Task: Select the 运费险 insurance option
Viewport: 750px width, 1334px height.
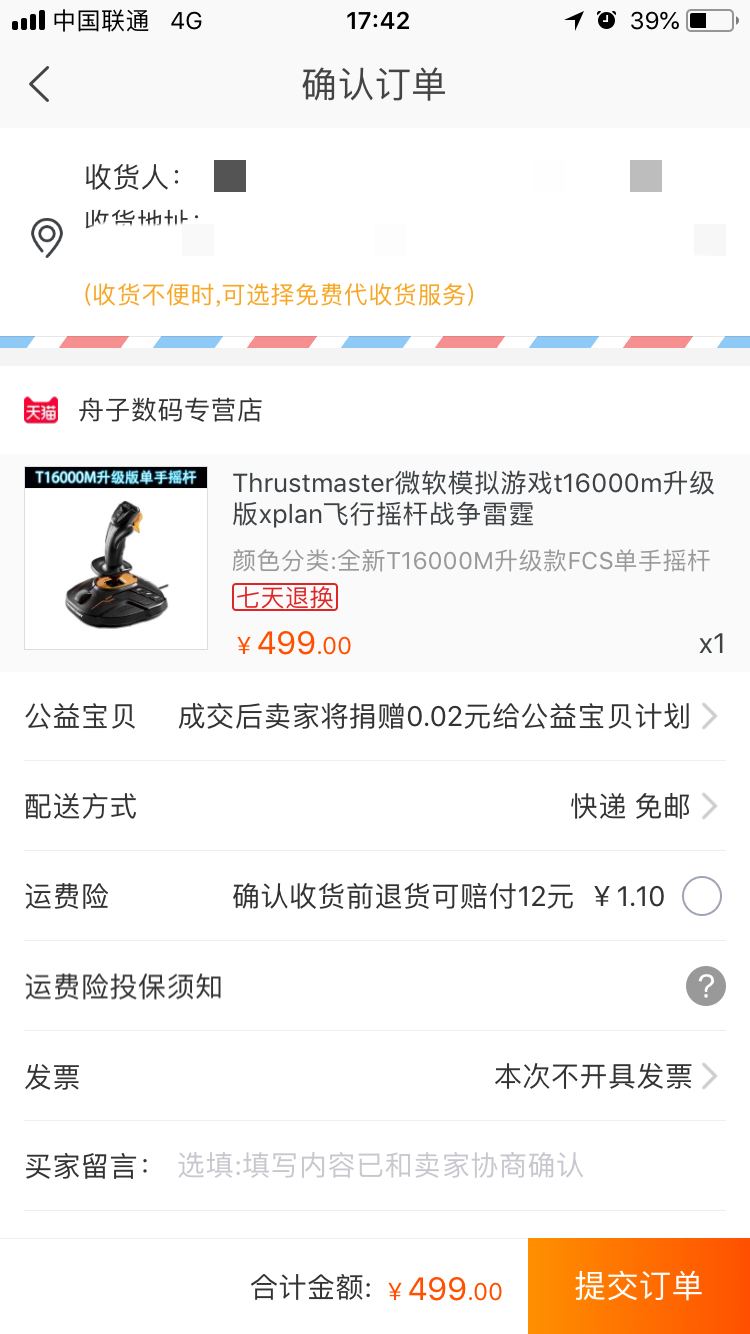Action: point(701,896)
